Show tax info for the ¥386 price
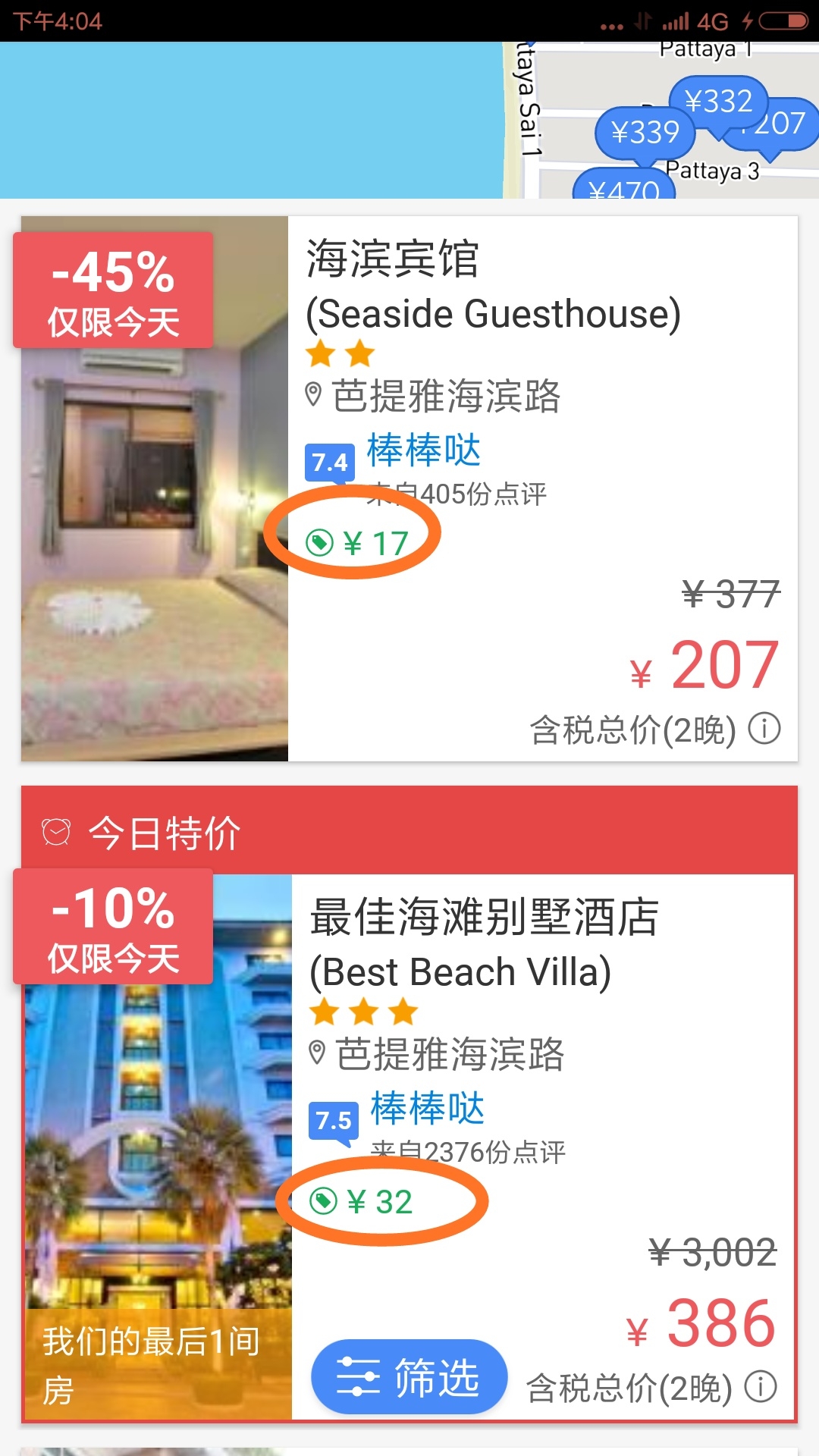This screenshot has width=819, height=1456. (760, 1387)
